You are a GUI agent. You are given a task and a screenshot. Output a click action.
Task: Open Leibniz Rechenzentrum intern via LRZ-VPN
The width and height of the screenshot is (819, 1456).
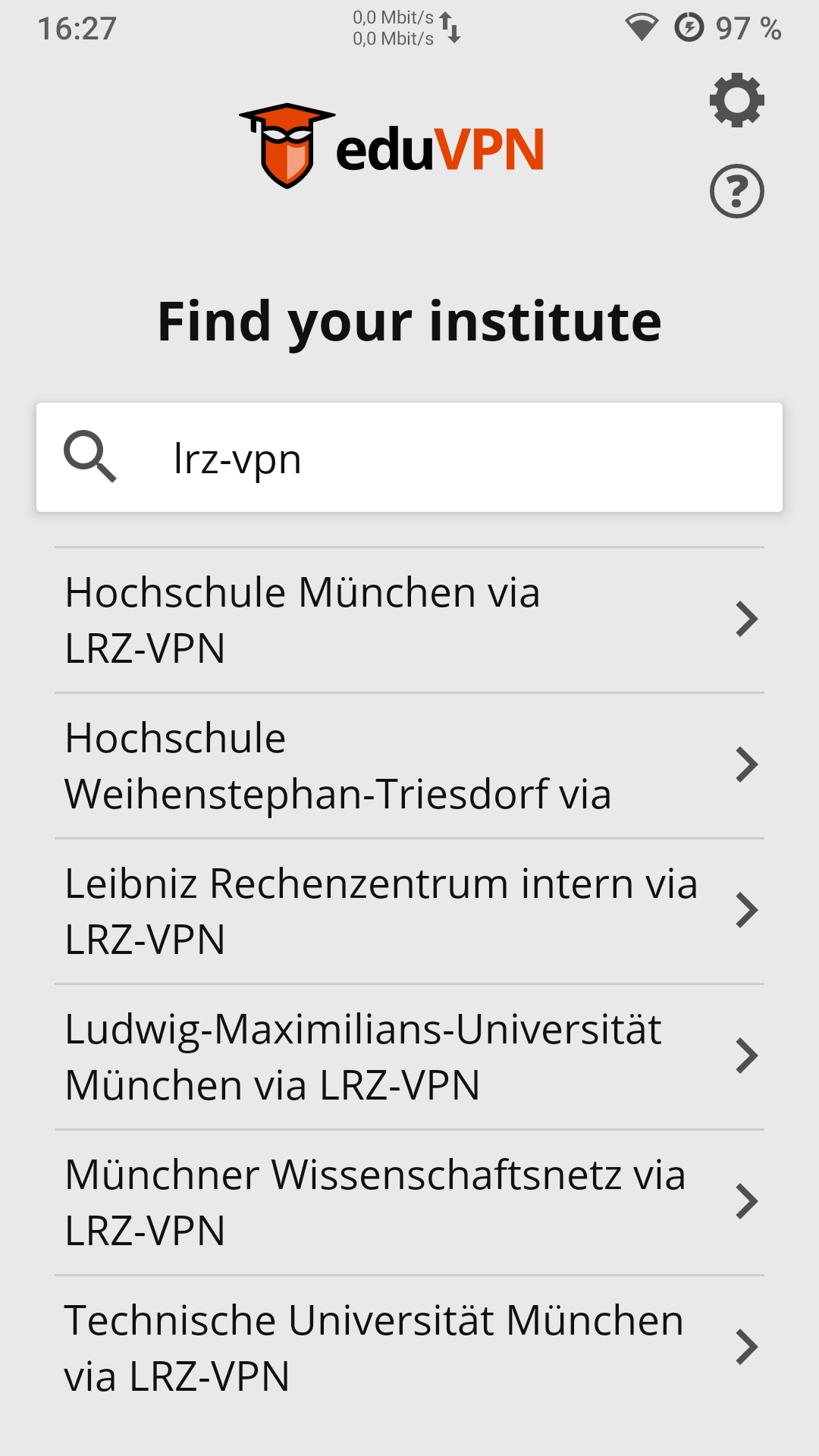pyautogui.click(x=409, y=912)
